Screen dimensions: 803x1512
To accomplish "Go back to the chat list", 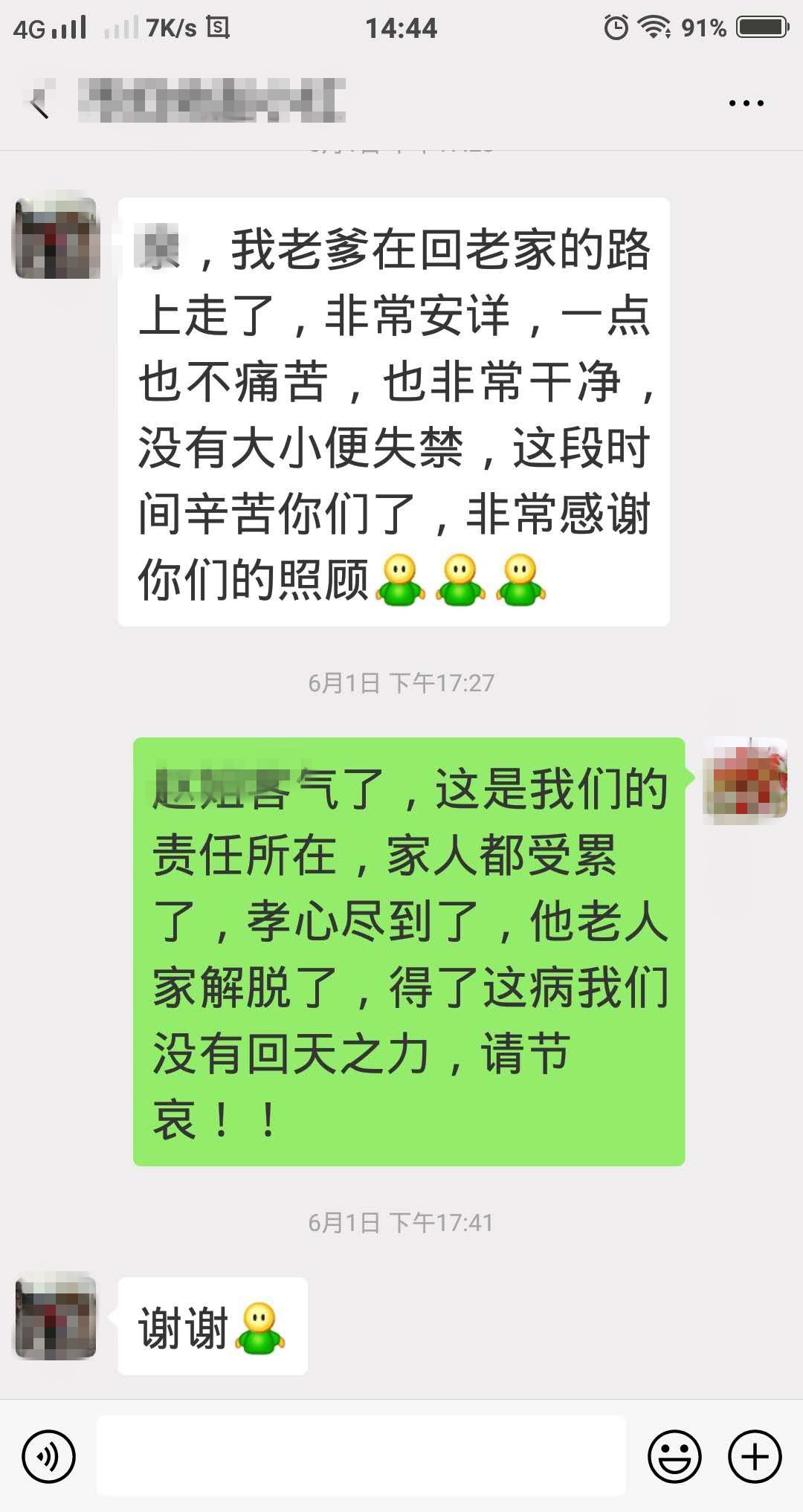I will tap(39, 103).
